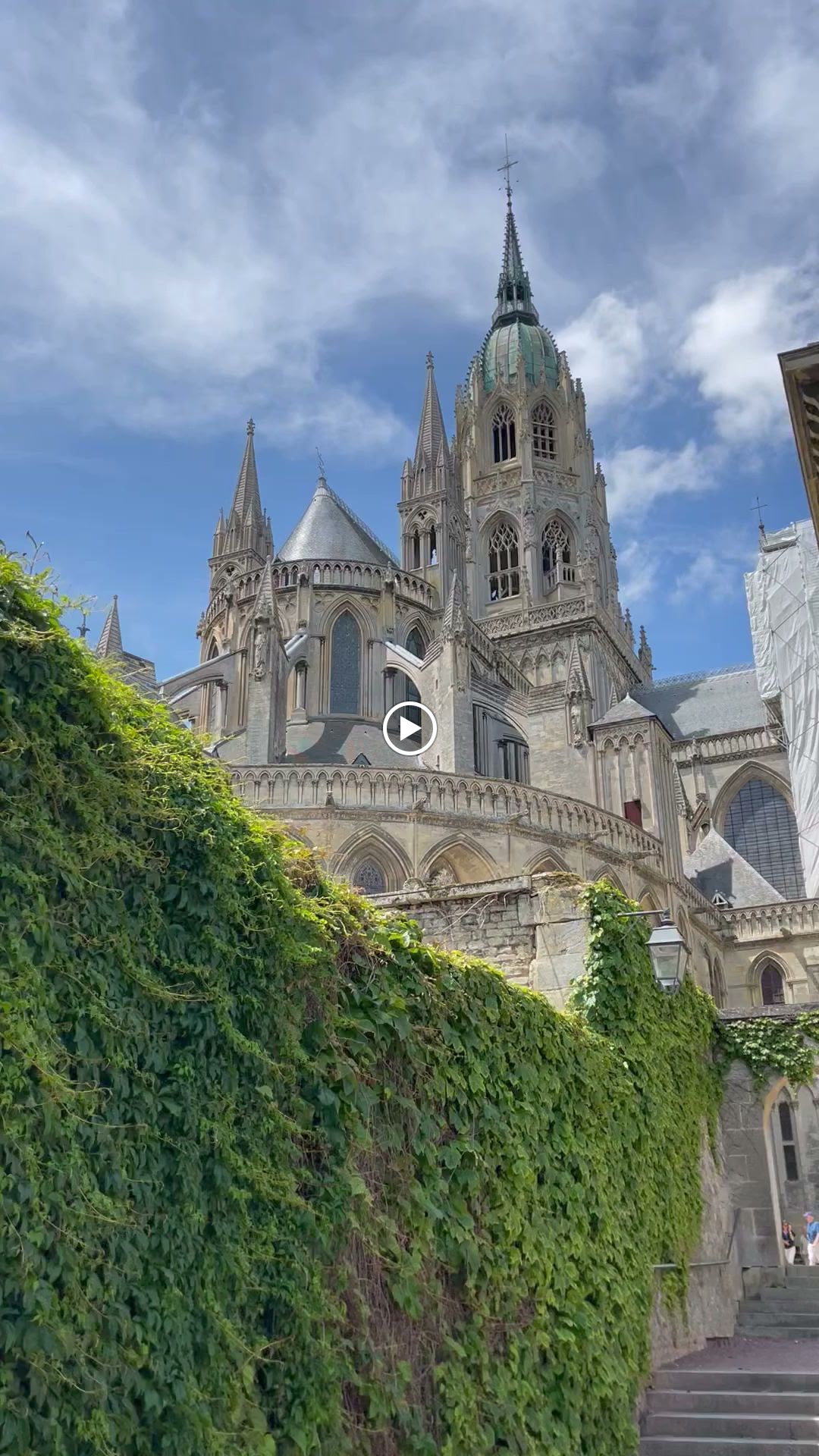Play the cathedral video
Viewport: 819px width, 1456px height.
click(409, 729)
